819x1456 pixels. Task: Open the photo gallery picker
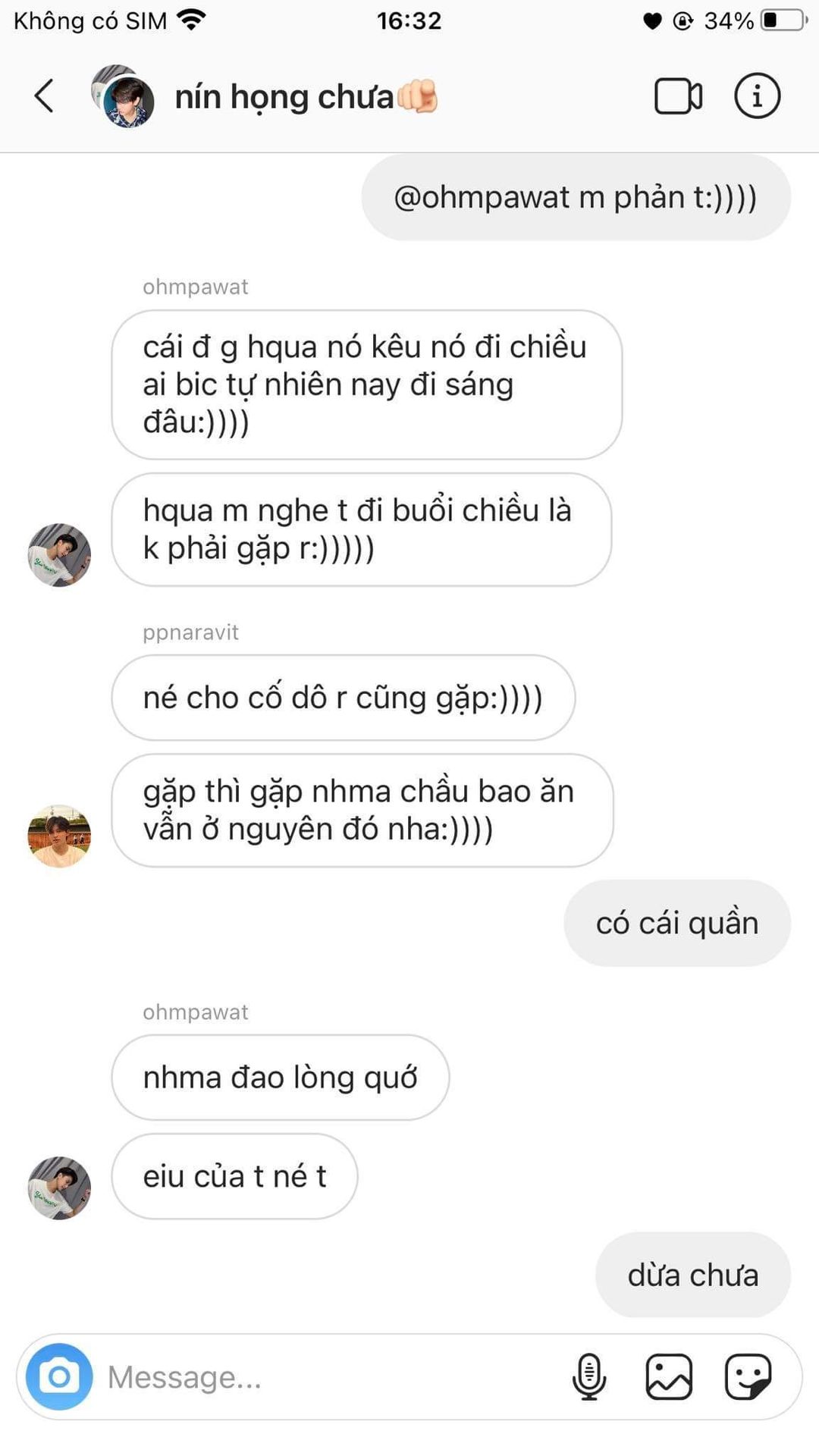pyautogui.click(x=669, y=1377)
